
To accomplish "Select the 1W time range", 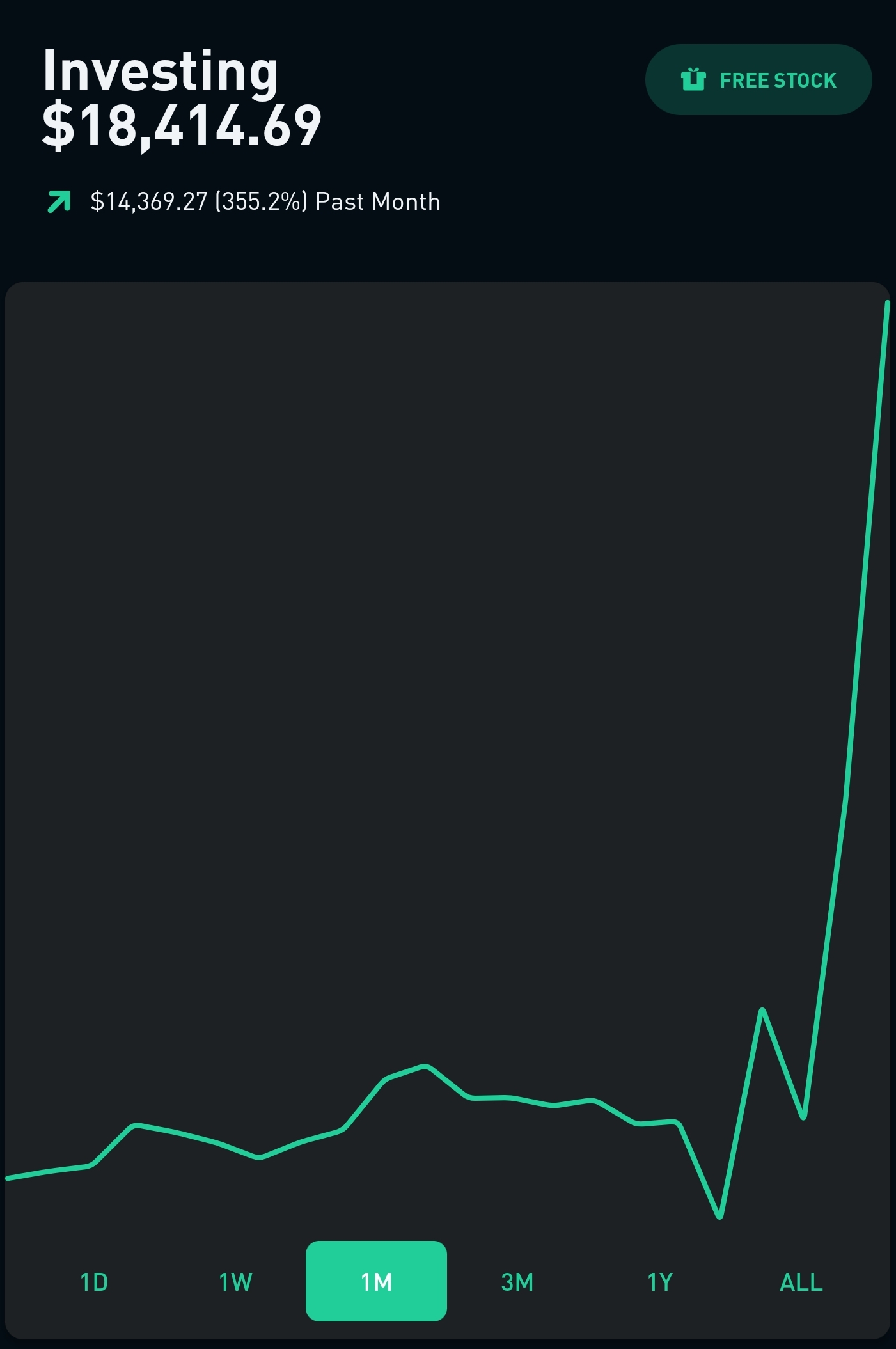I will (235, 1282).
